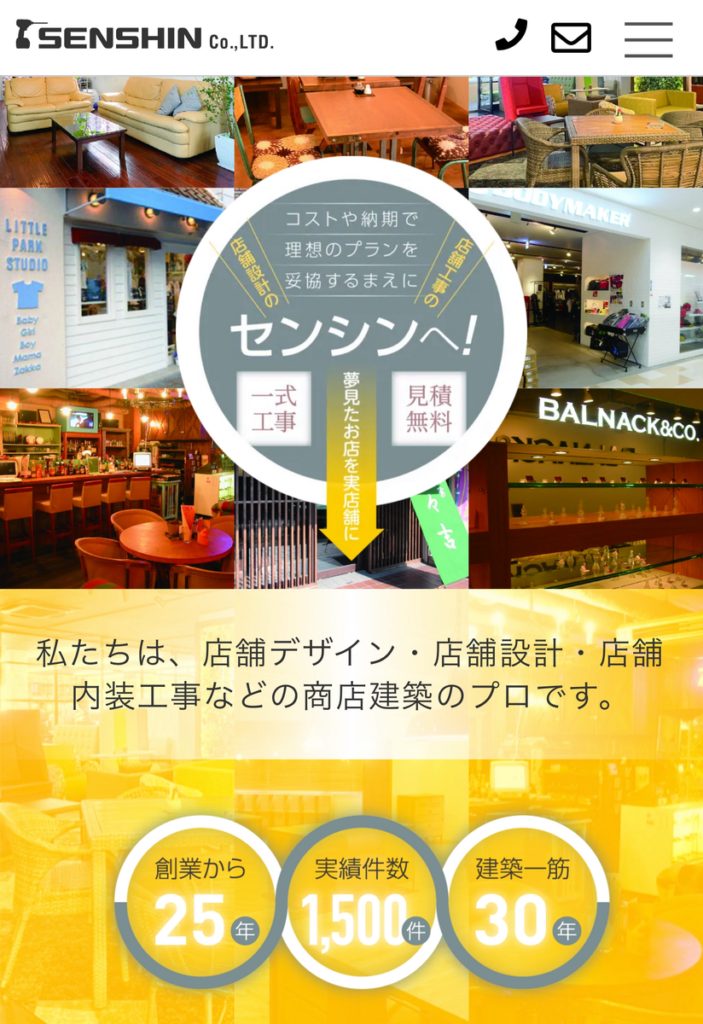The height and width of the screenshot is (1024, 703).
Task: Open the email contact icon
Action: point(571,38)
